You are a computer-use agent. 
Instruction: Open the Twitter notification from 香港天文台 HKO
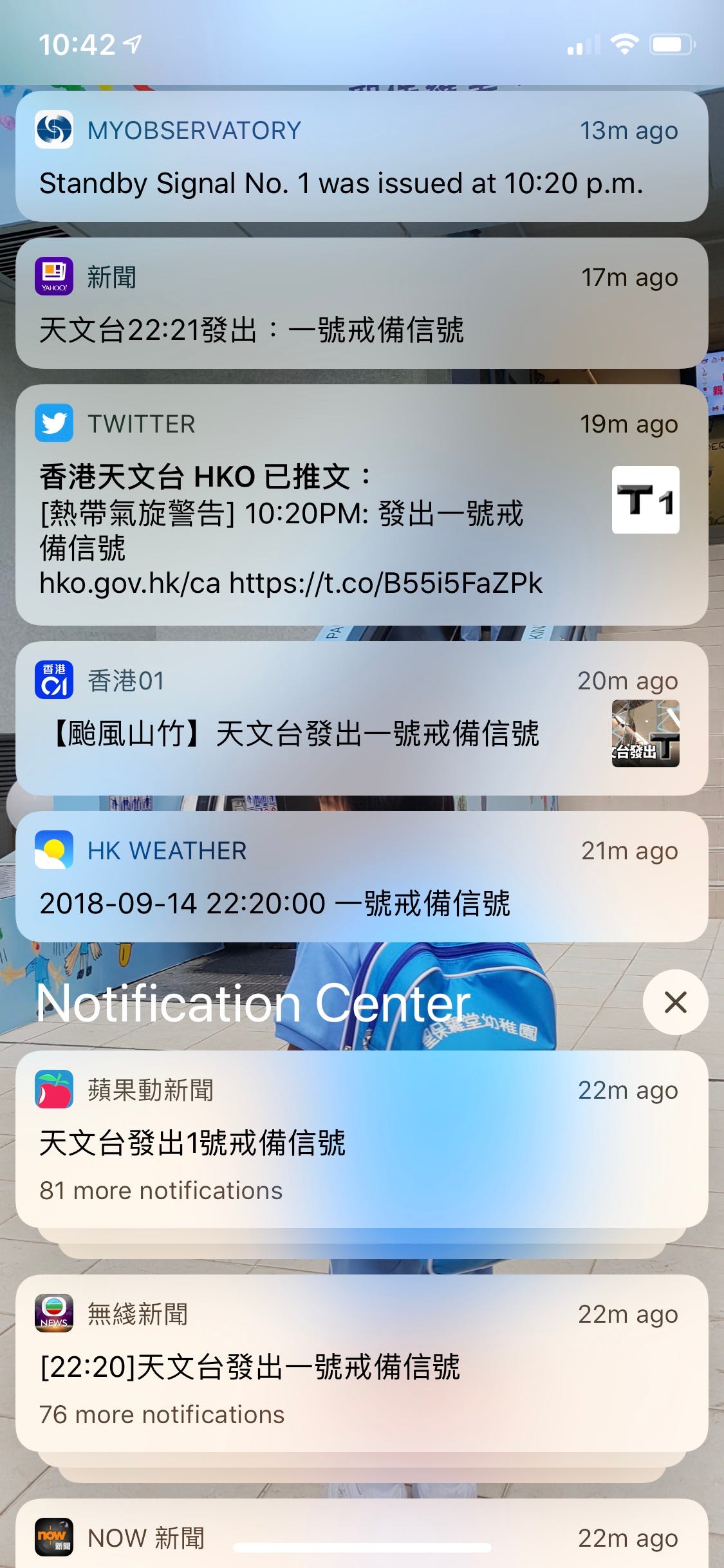(362, 505)
